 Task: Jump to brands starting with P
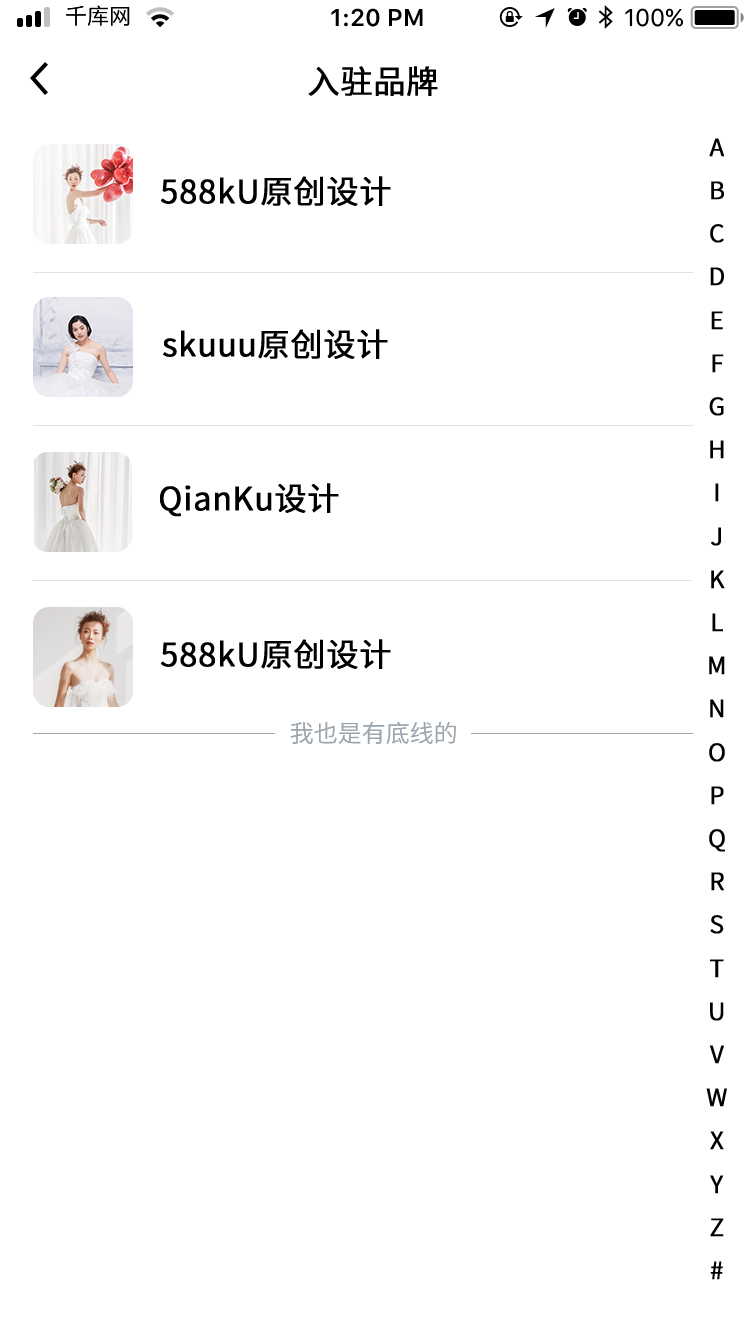click(716, 796)
